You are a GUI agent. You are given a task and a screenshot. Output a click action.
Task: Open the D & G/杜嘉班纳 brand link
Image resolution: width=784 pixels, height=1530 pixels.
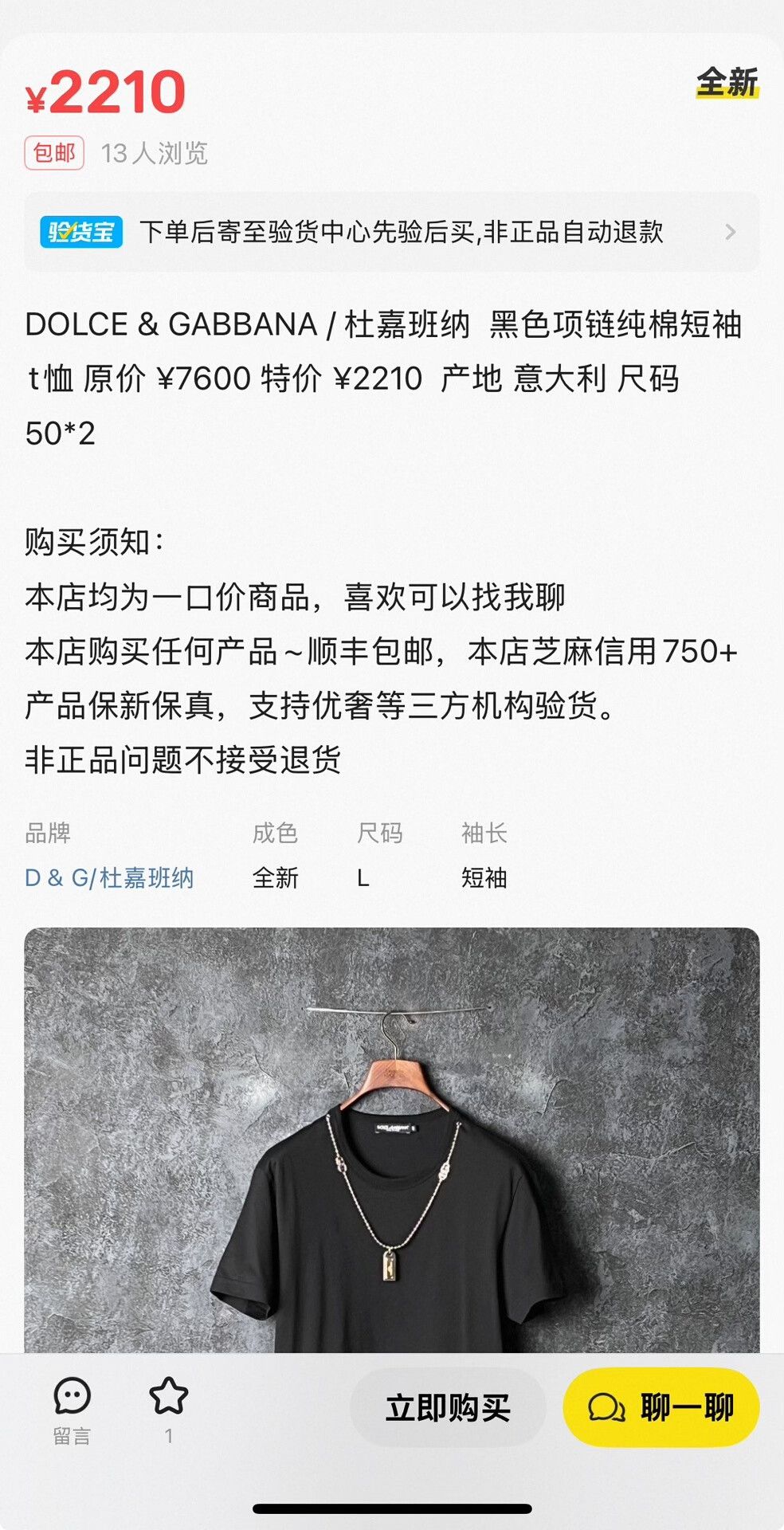click(109, 878)
